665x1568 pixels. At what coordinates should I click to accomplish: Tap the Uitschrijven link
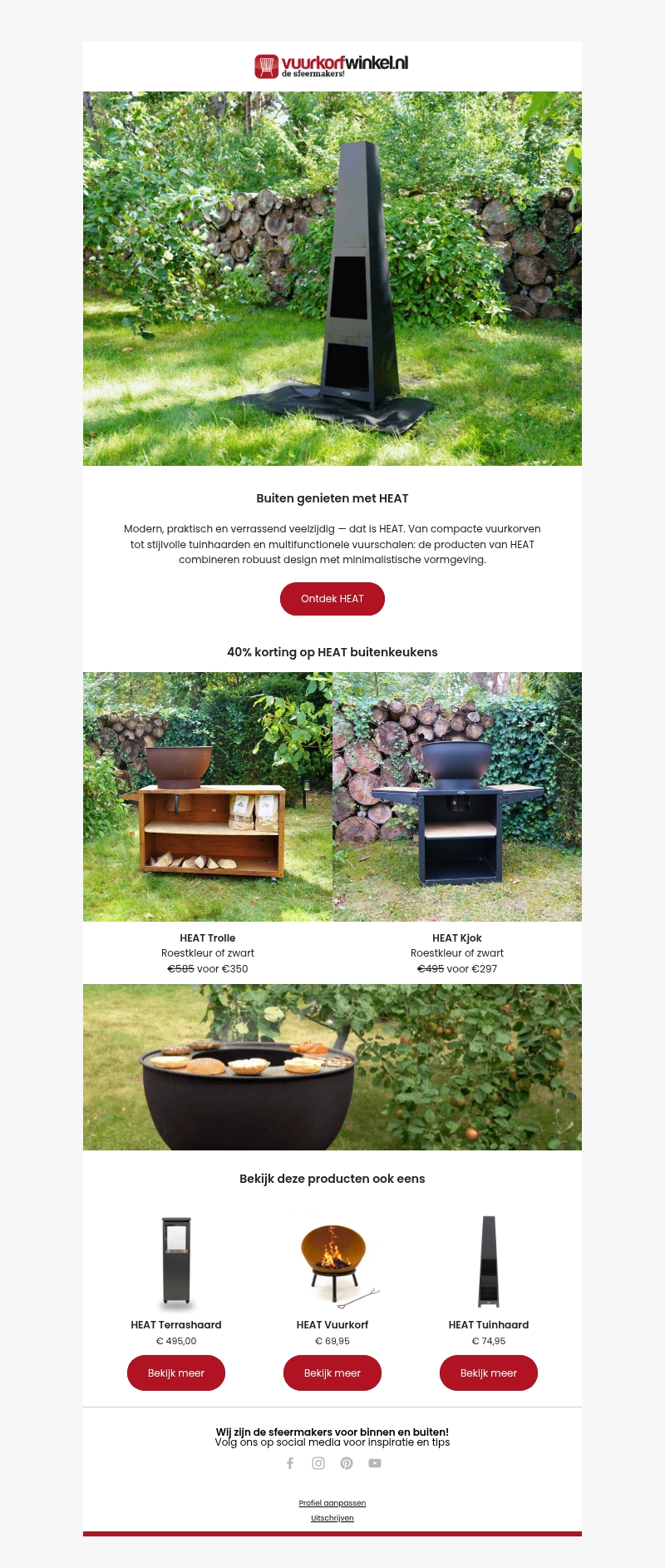click(332, 1518)
